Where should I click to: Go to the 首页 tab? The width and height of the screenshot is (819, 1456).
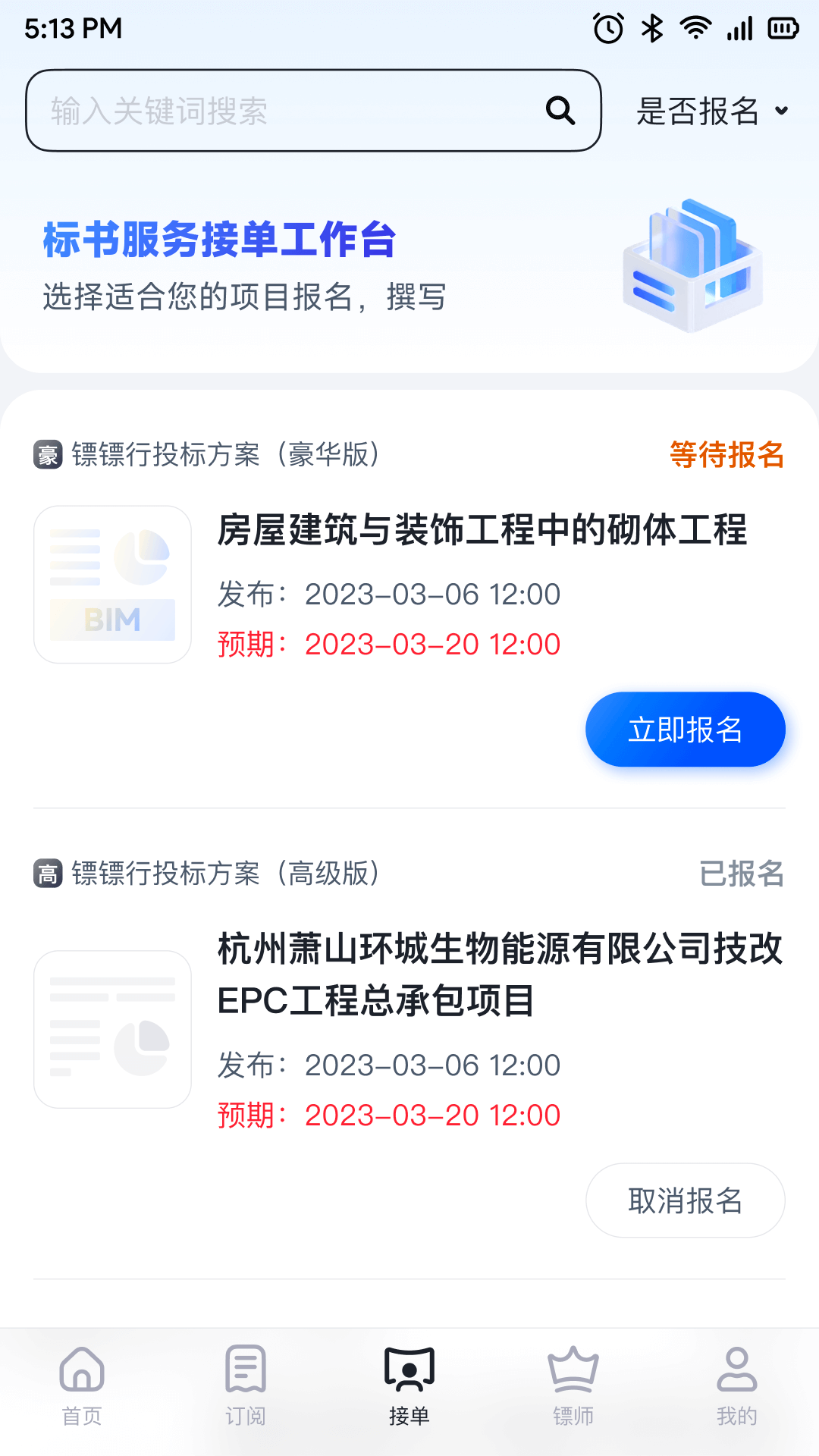[82, 1385]
